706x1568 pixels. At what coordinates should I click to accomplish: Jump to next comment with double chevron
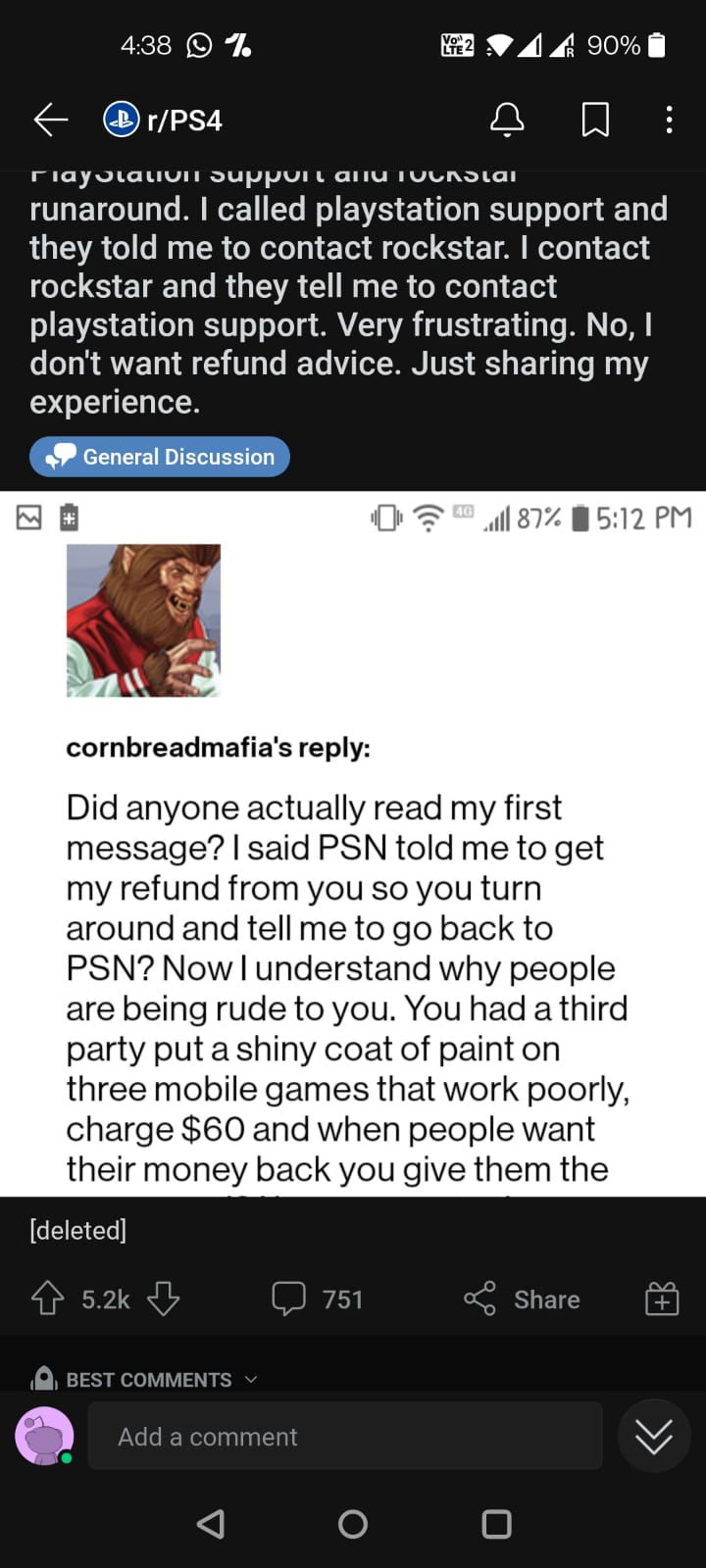point(653,1436)
